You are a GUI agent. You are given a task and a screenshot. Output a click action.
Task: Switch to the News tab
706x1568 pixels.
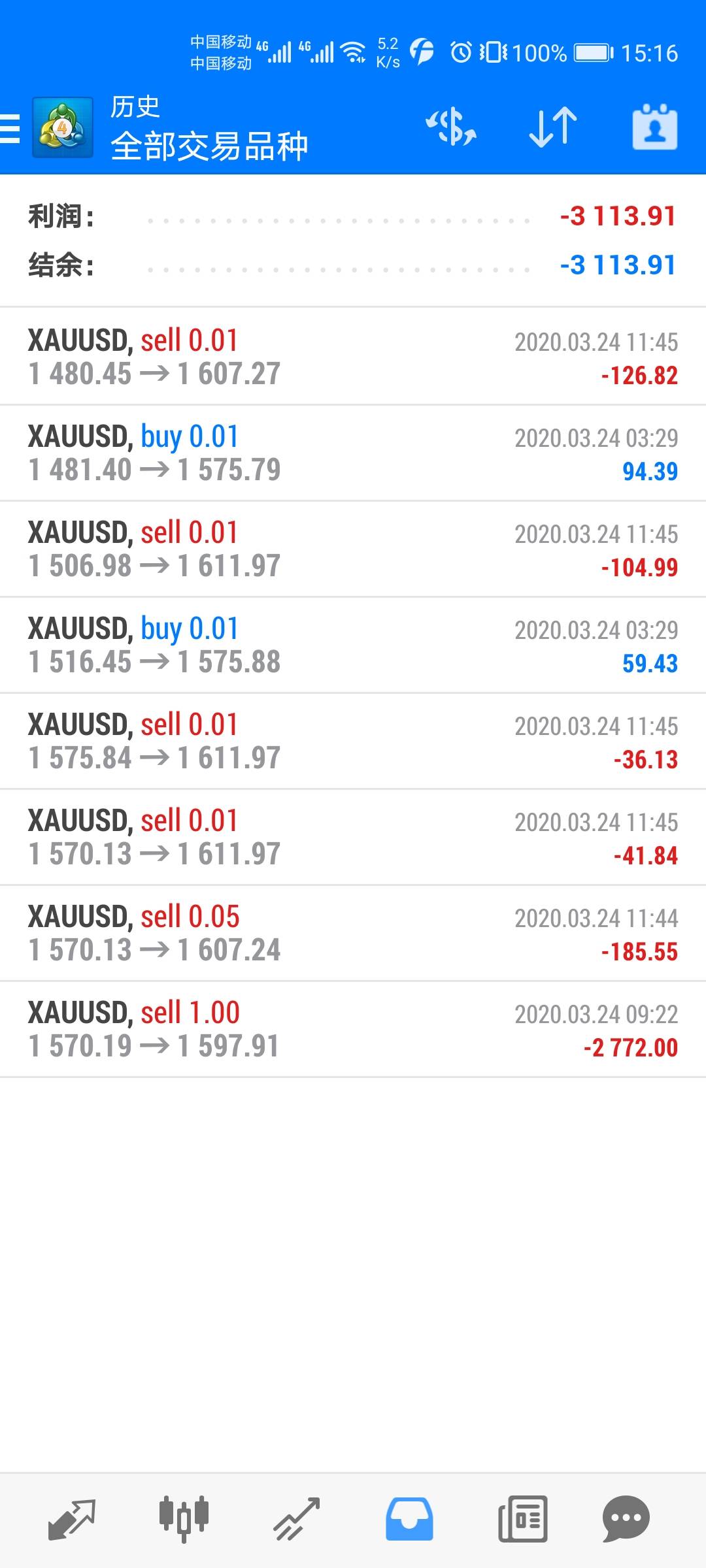coord(522,1518)
